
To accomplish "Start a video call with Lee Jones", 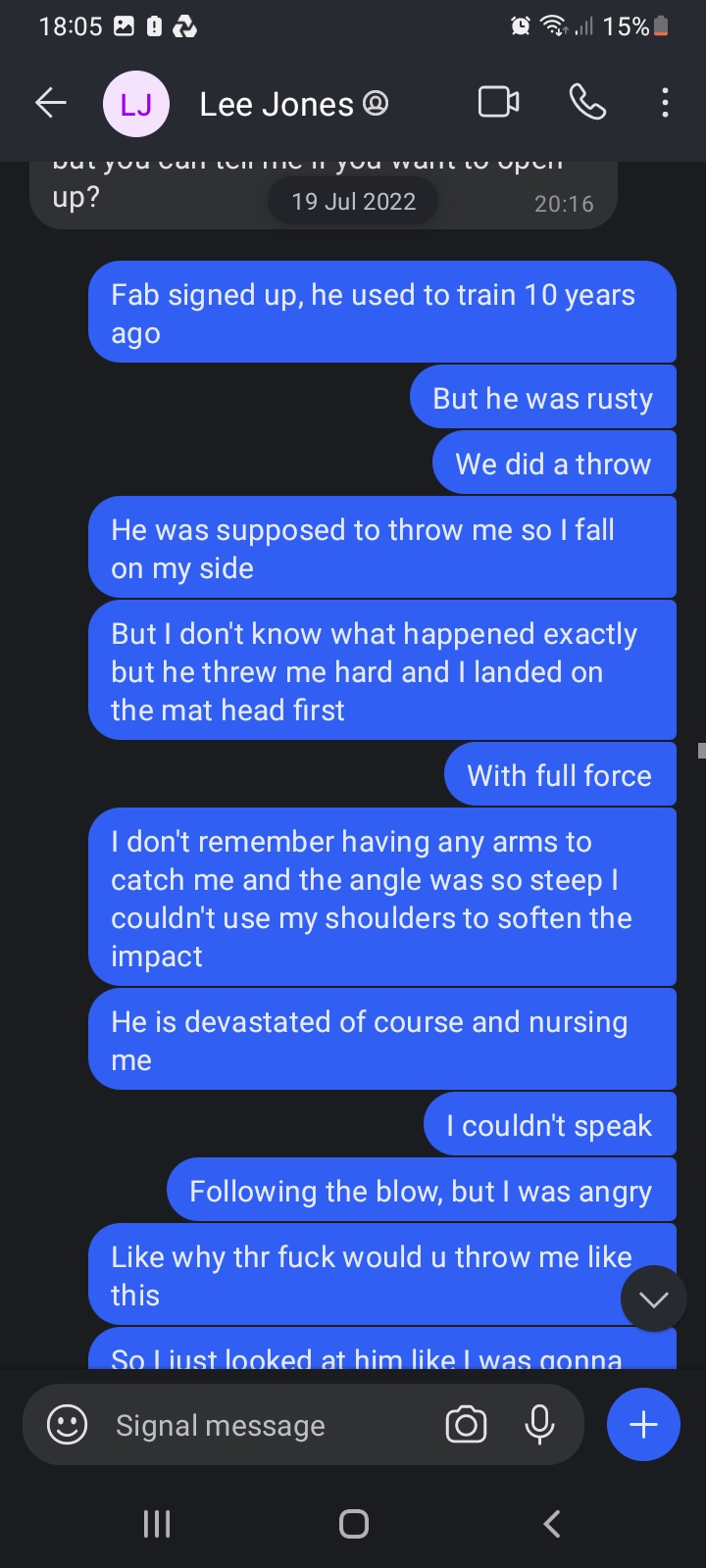I will click(498, 103).
